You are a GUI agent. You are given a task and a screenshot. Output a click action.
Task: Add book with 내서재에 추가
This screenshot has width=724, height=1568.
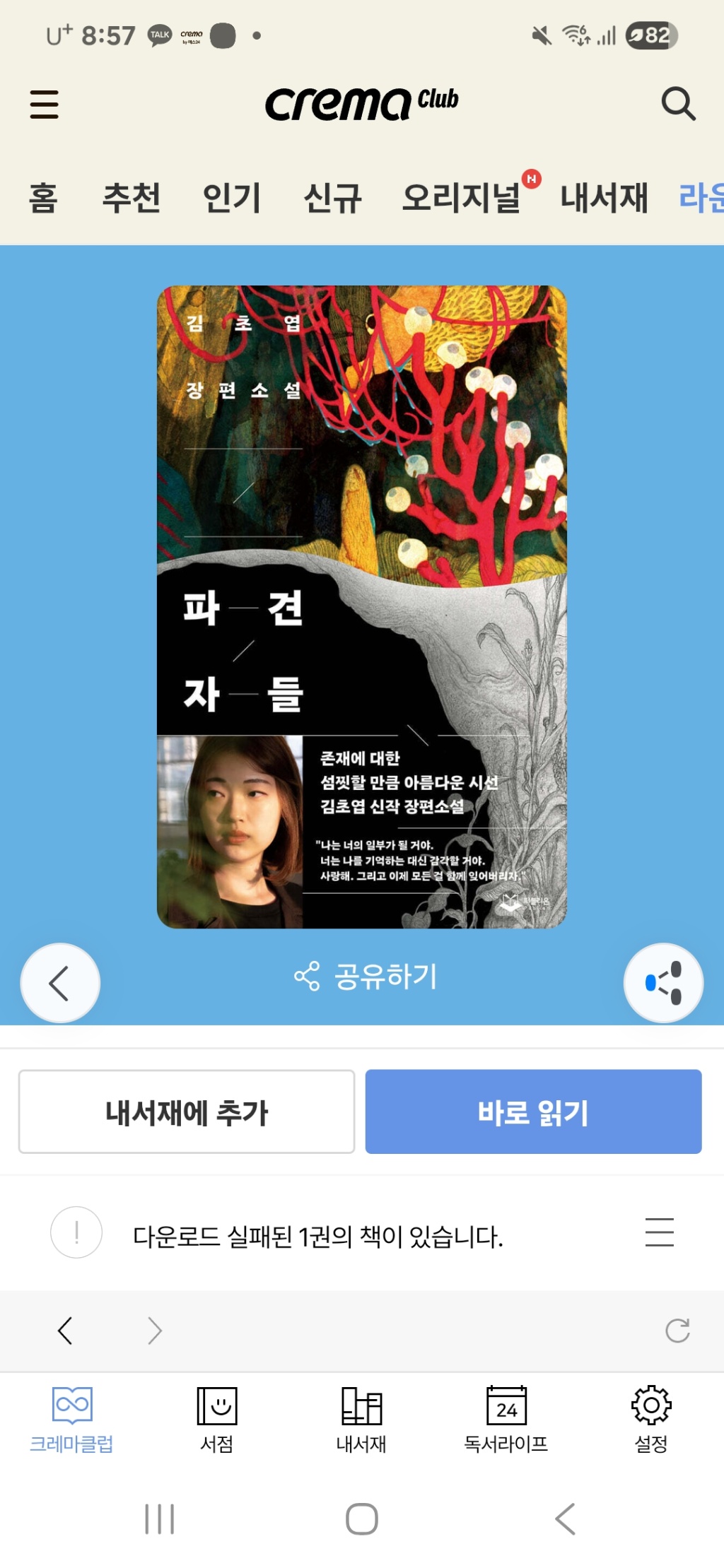coord(187,1112)
